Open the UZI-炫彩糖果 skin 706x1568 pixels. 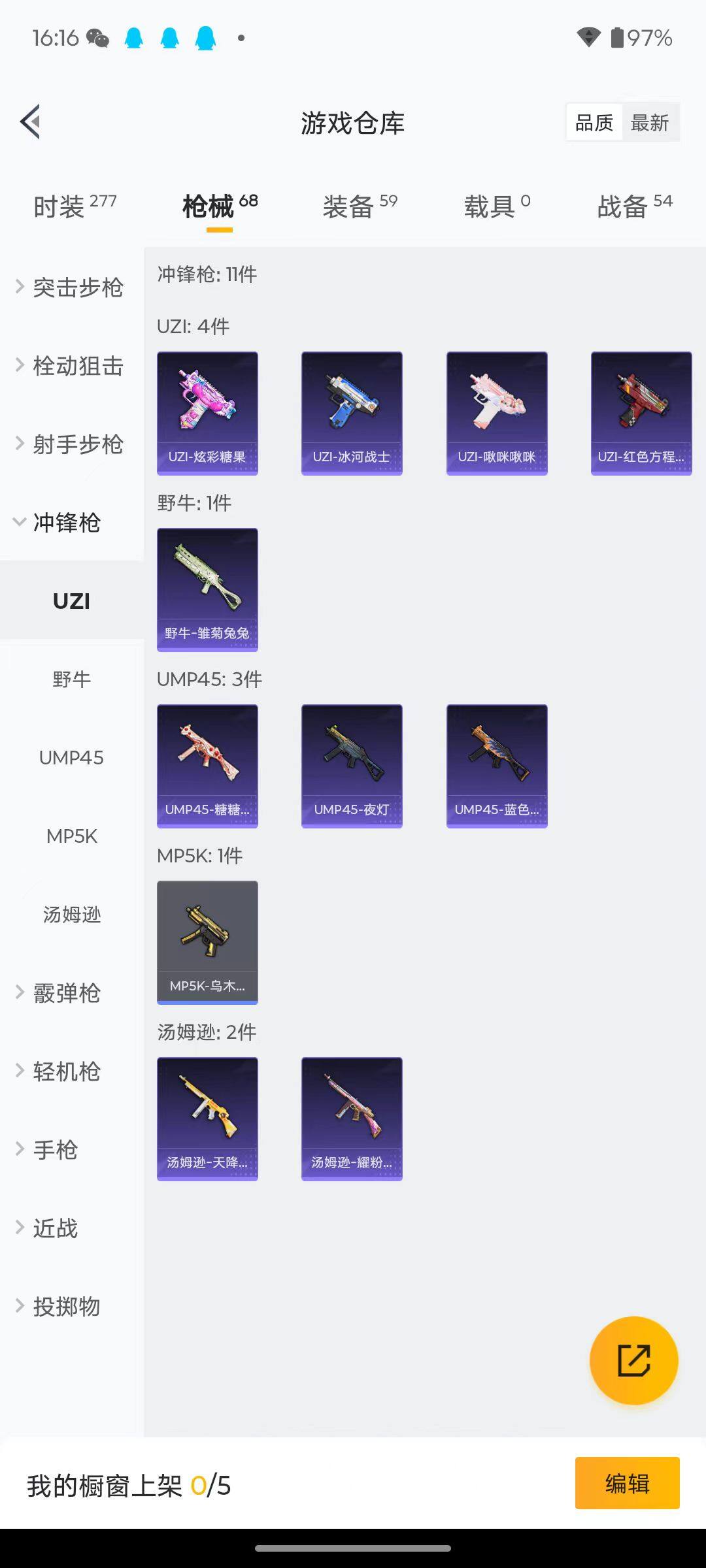point(207,413)
